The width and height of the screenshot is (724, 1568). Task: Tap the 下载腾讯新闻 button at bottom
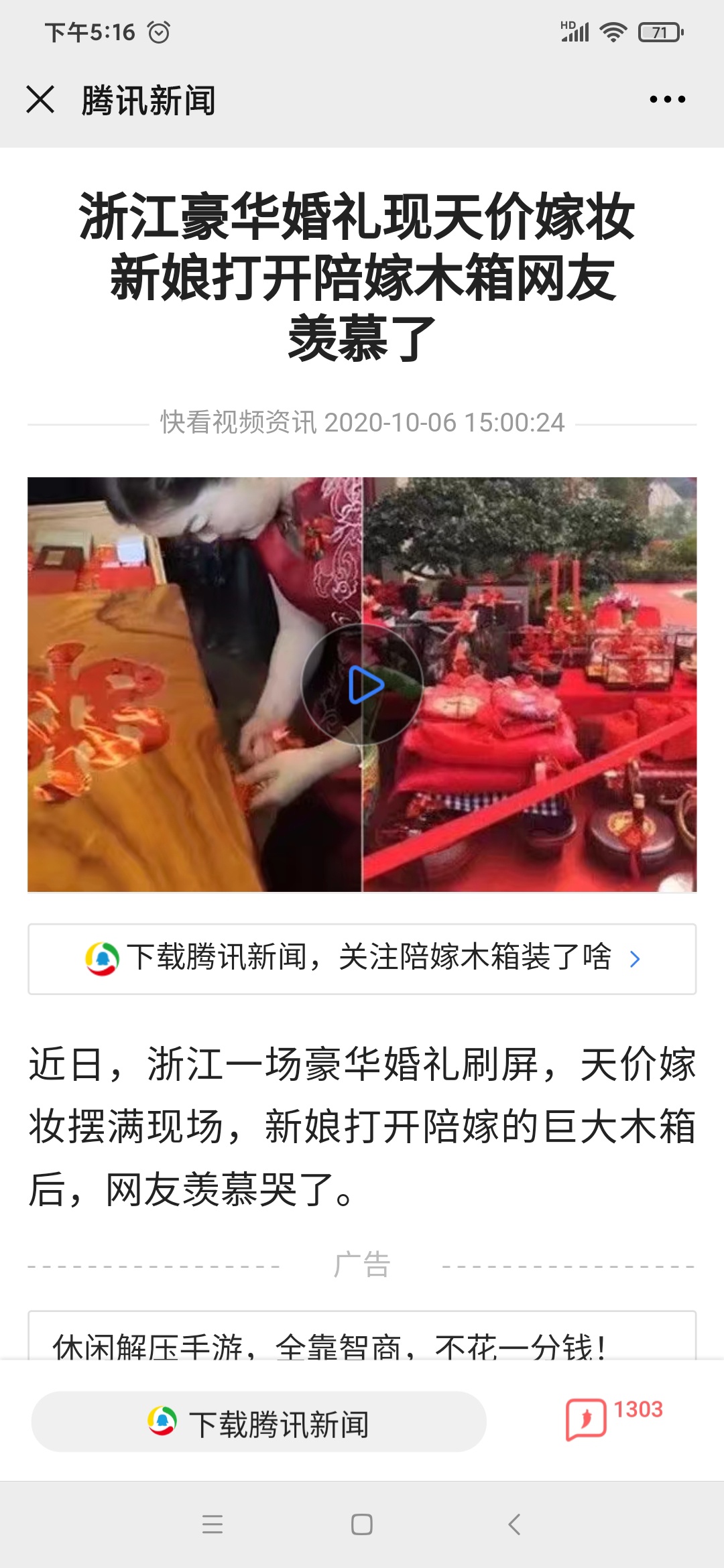coord(259,1423)
